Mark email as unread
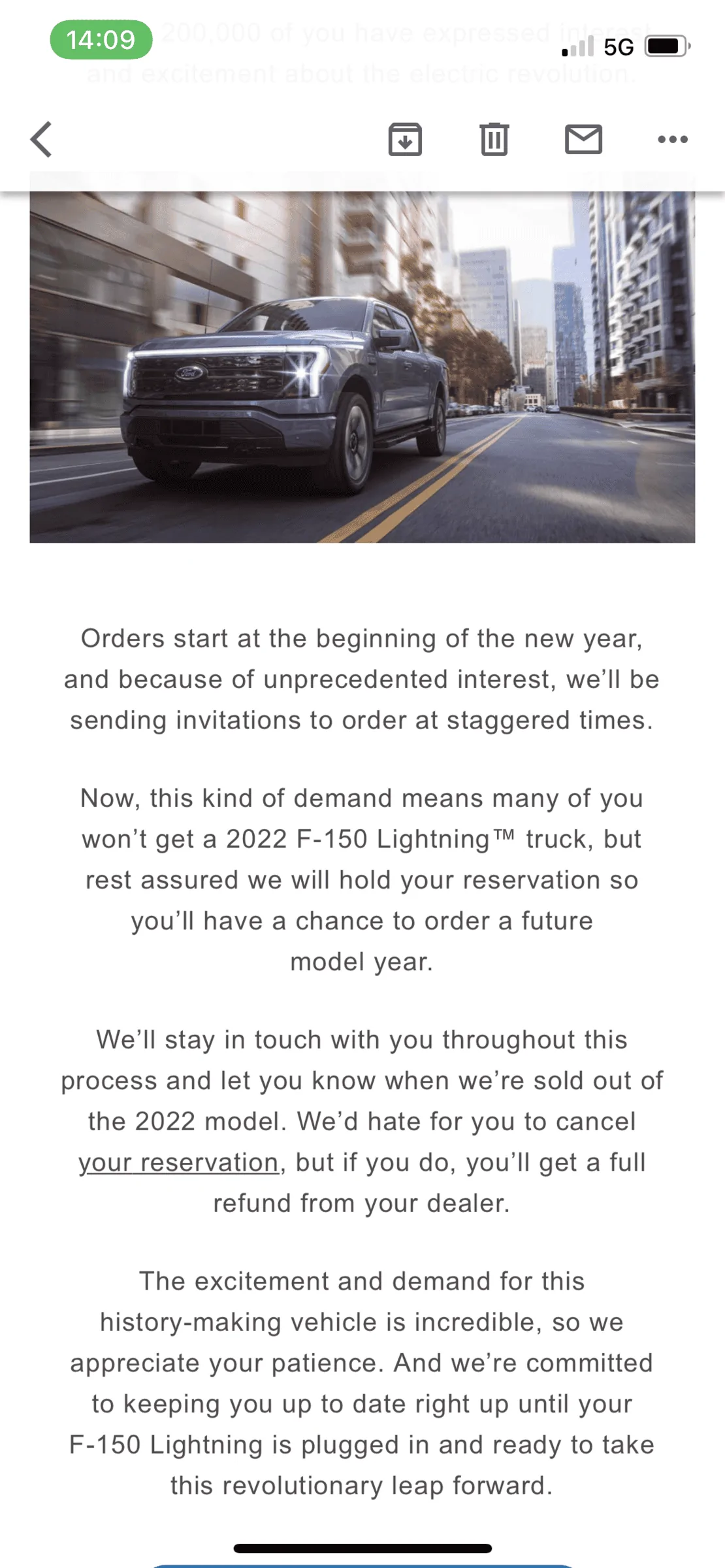725x1568 pixels. point(583,139)
